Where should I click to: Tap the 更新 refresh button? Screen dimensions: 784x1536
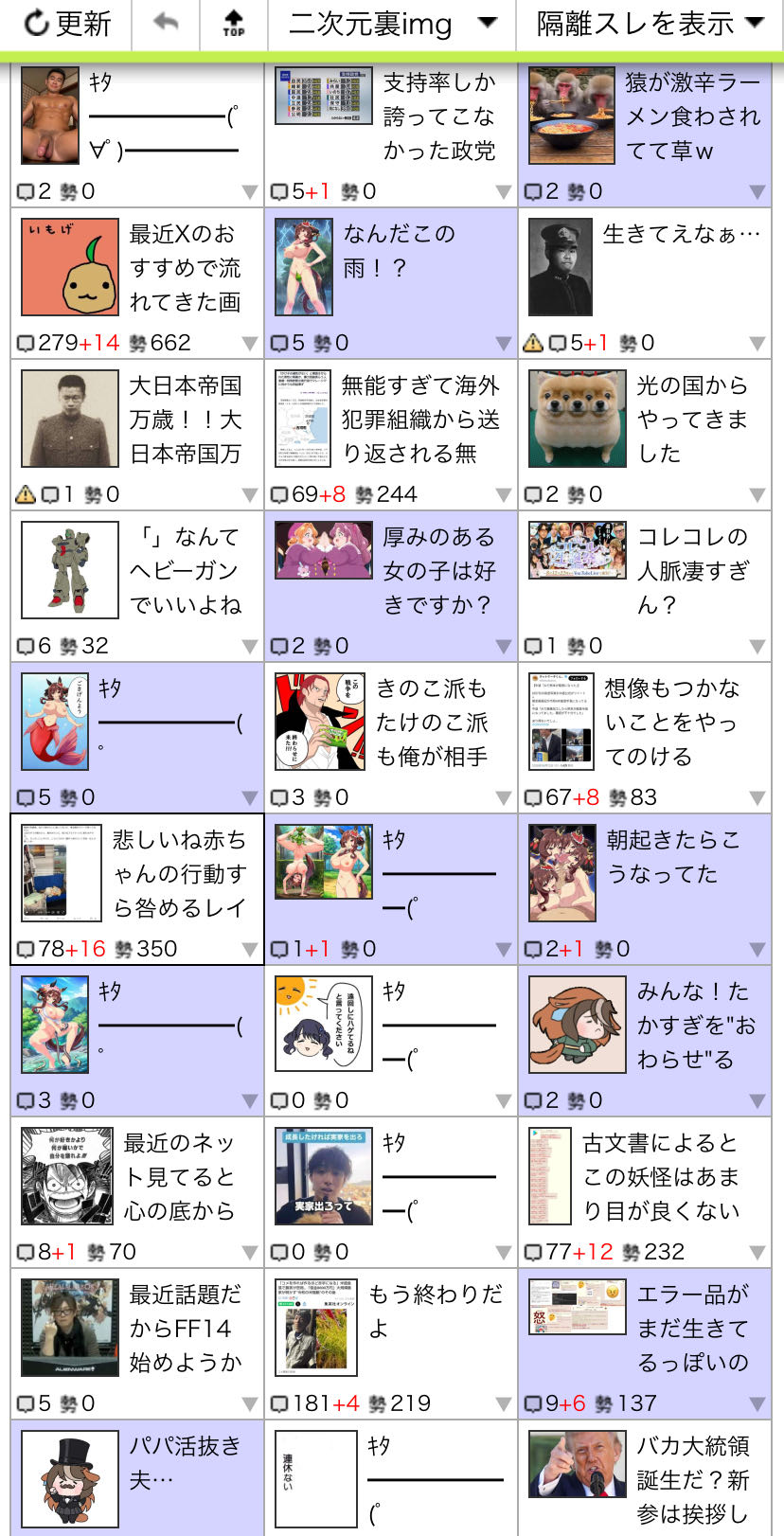[x=66, y=24]
